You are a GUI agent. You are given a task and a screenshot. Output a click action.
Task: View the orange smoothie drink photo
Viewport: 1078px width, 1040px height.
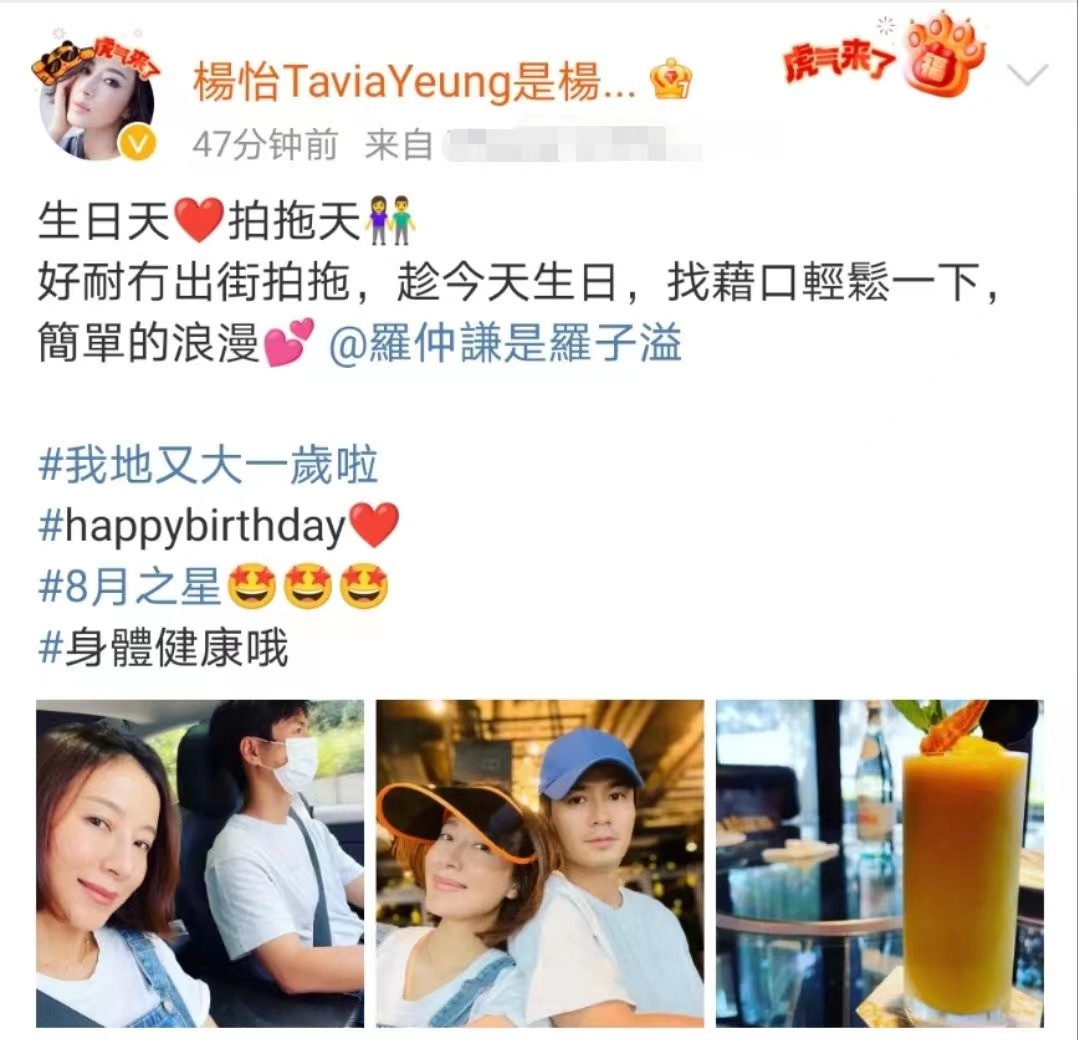coord(879,863)
